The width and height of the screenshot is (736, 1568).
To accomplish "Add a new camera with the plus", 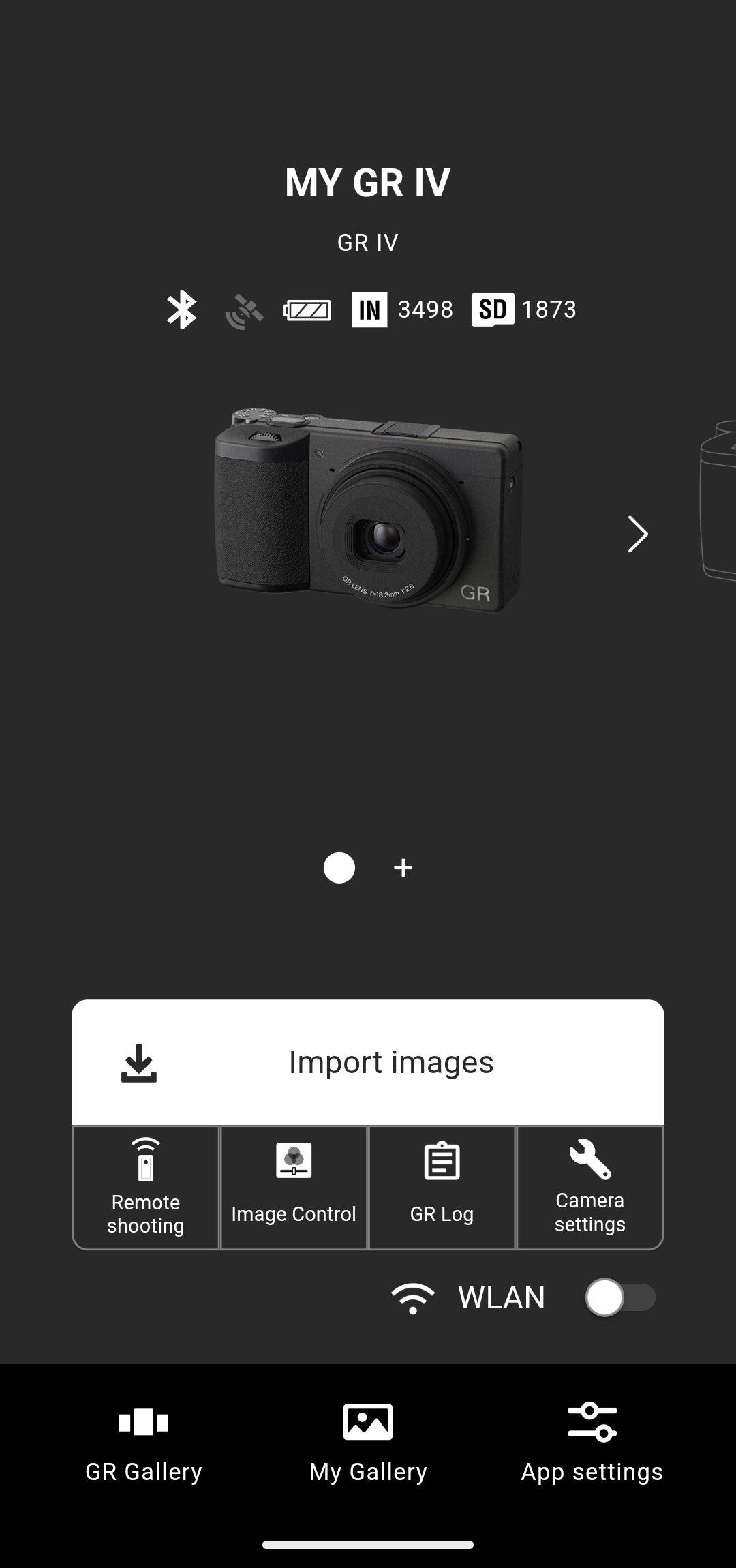I will pos(403,868).
